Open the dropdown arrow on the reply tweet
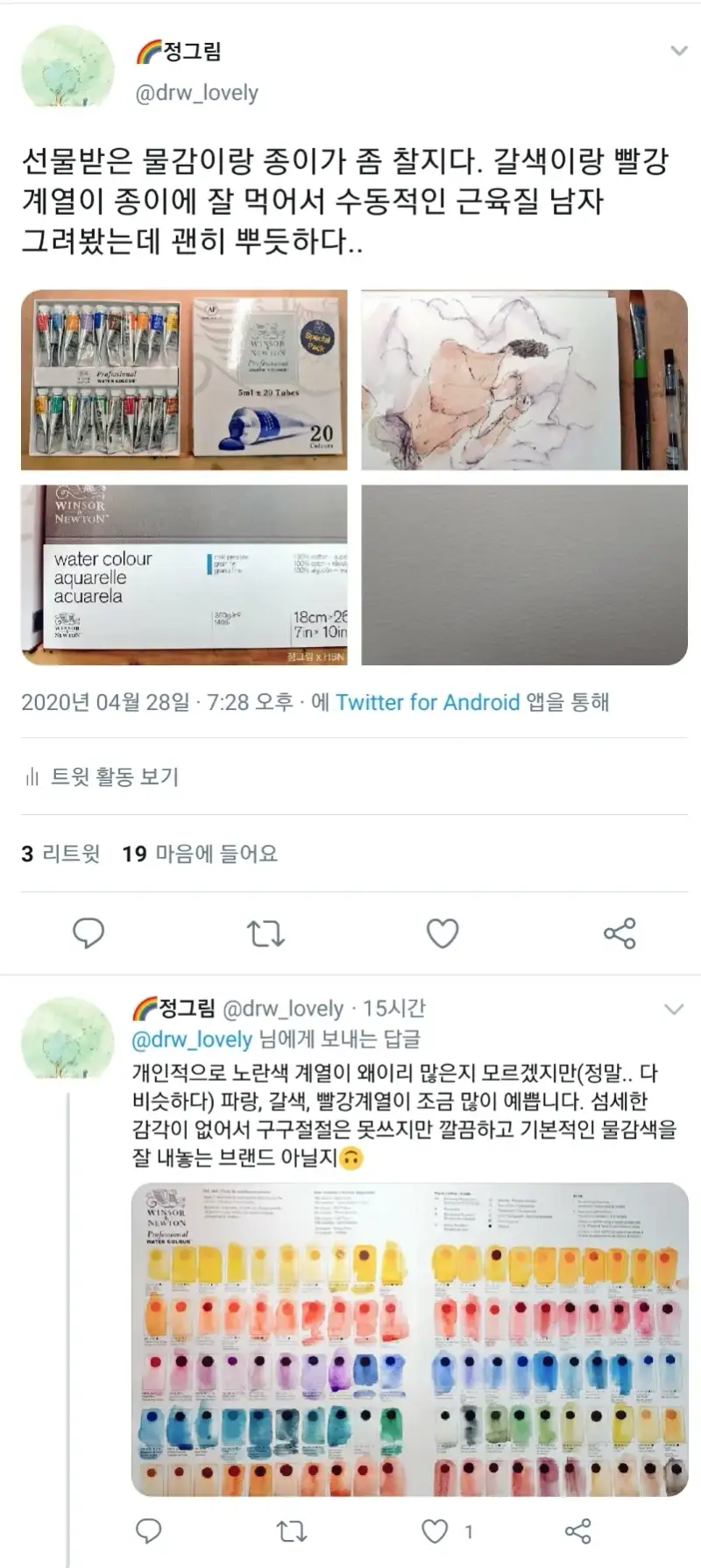 tap(673, 1010)
